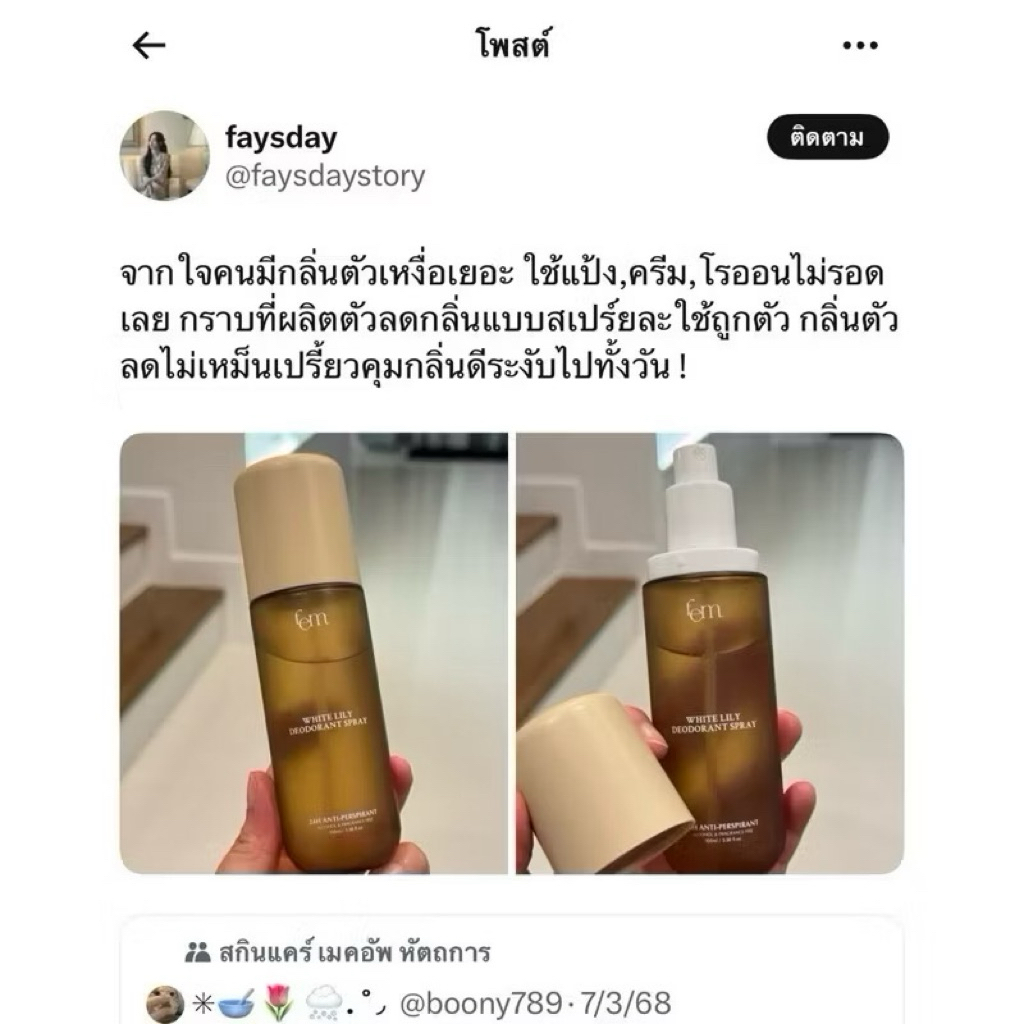View the photo of the capped deodorant bottle
The width and height of the screenshot is (1024, 1024).
[x=313, y=653]
